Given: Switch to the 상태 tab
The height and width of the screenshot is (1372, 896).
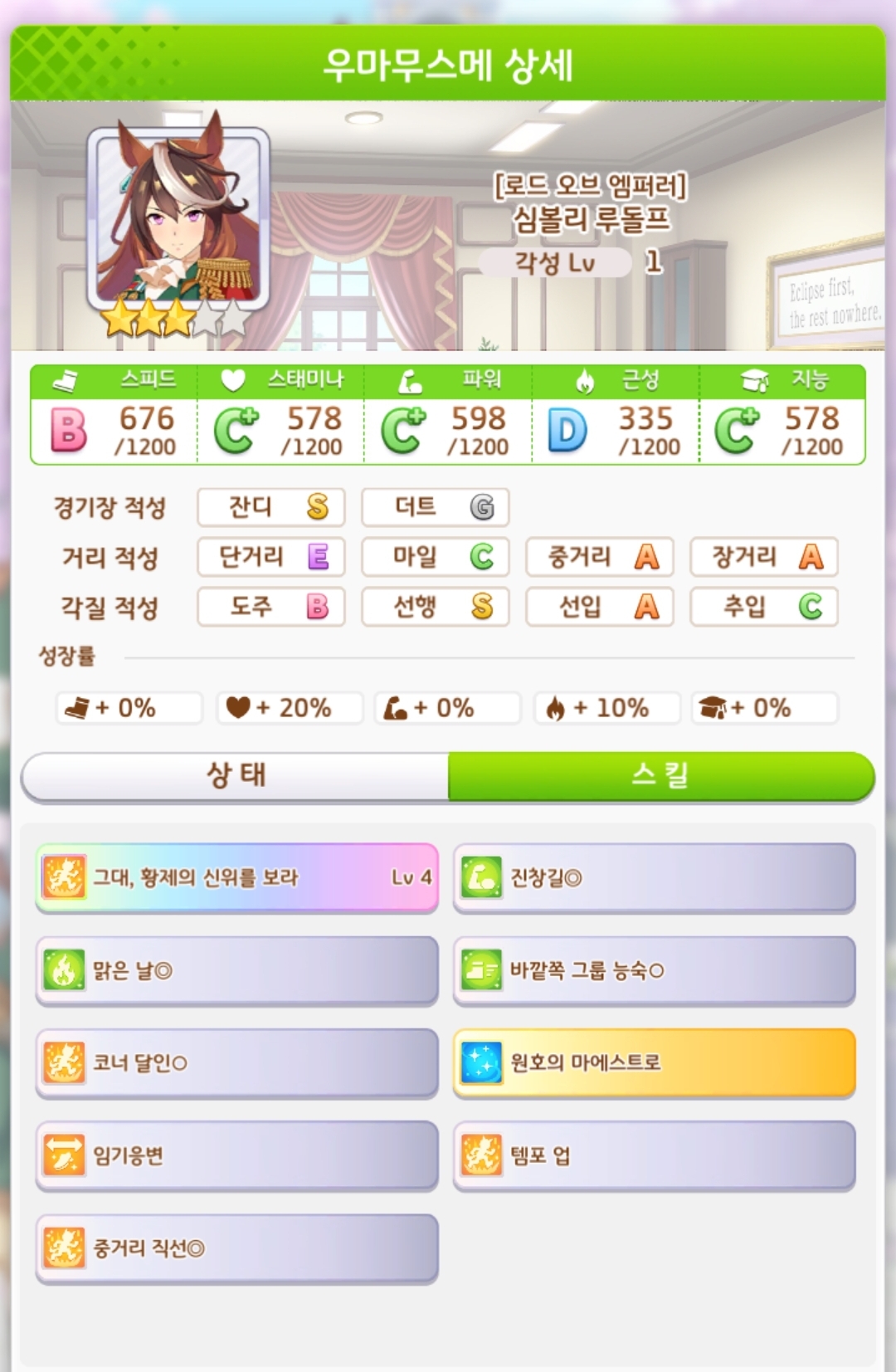Looking at the screenshot, I should pos(236,776).
